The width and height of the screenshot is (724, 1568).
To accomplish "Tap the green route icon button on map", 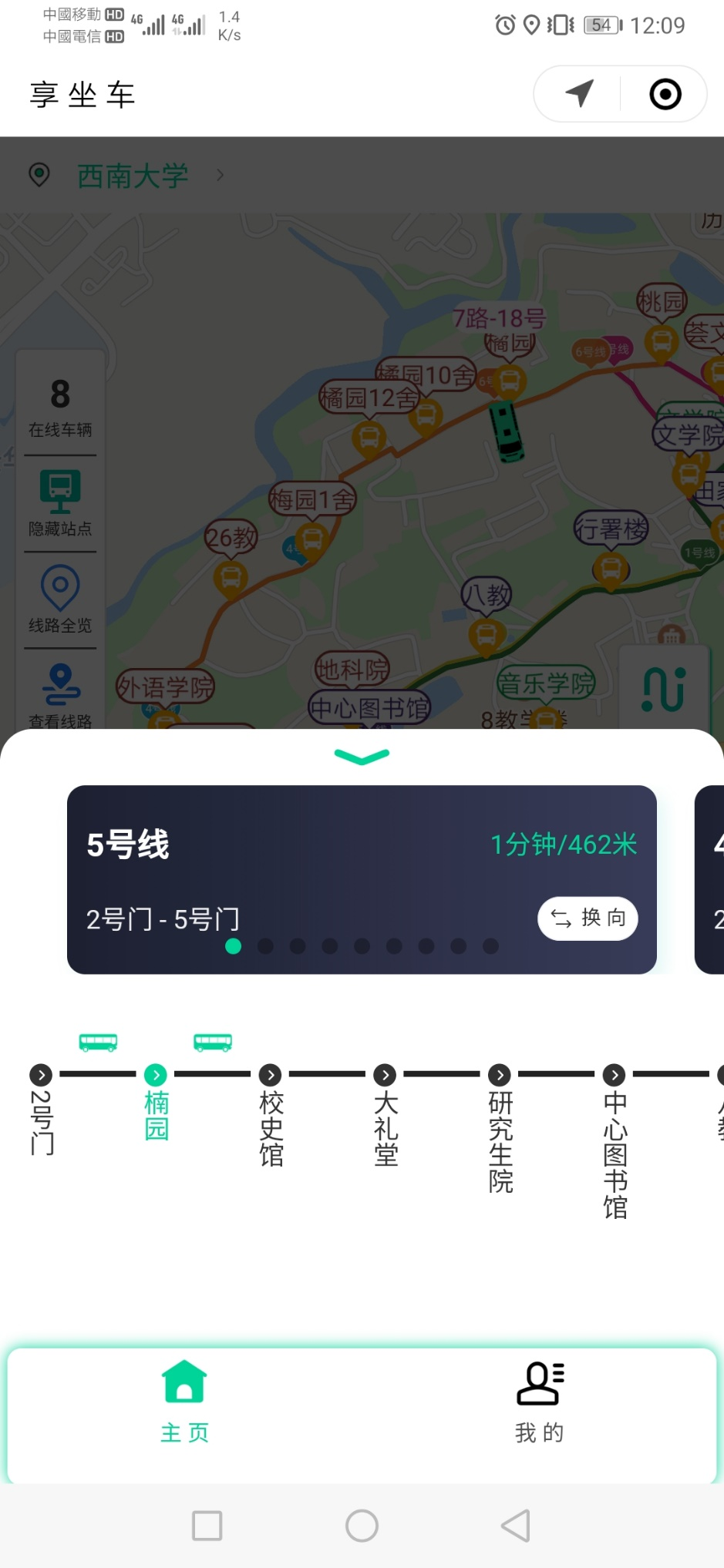I will pos(664,688).
